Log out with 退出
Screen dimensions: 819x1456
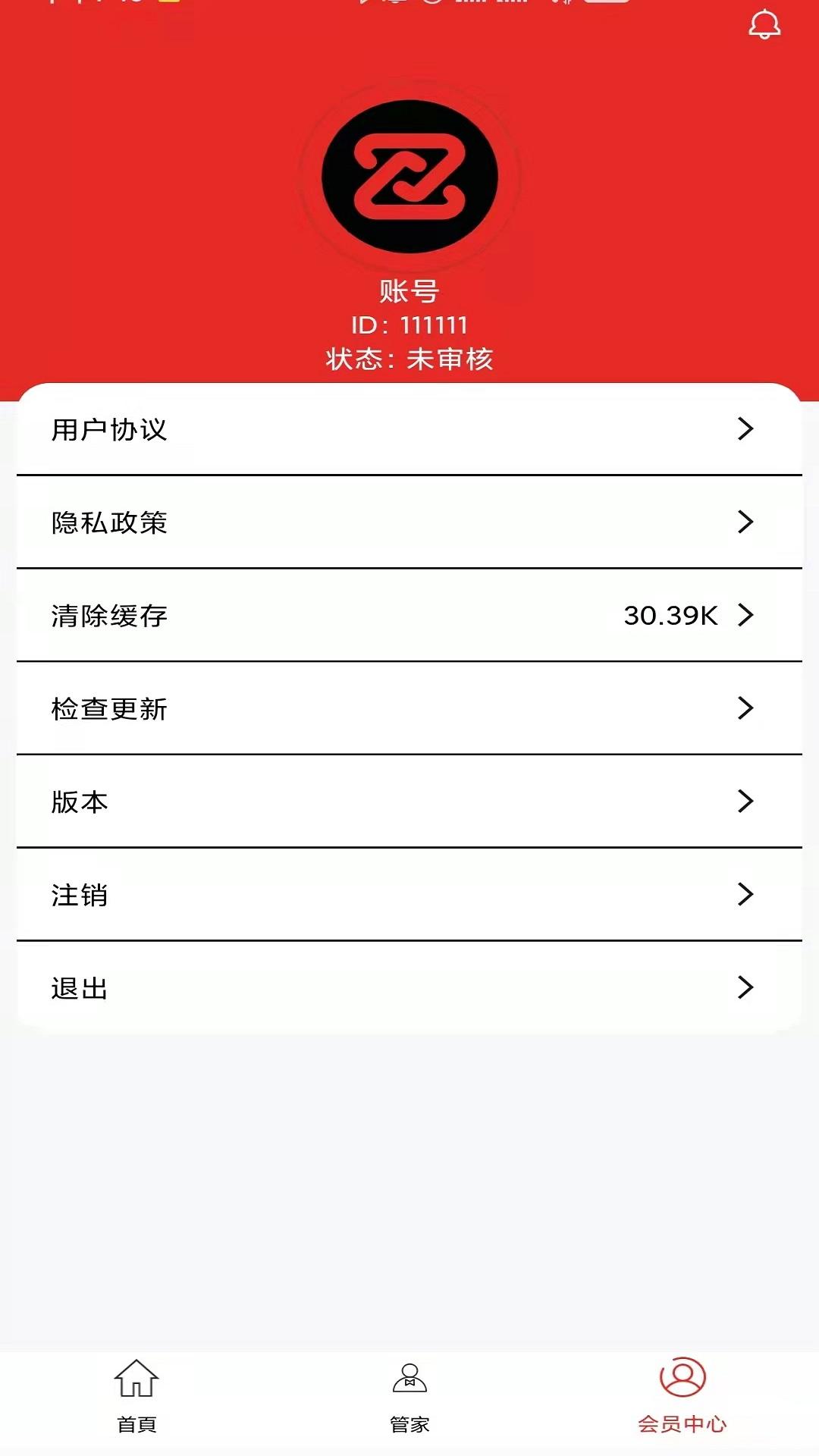pos(409,987)
